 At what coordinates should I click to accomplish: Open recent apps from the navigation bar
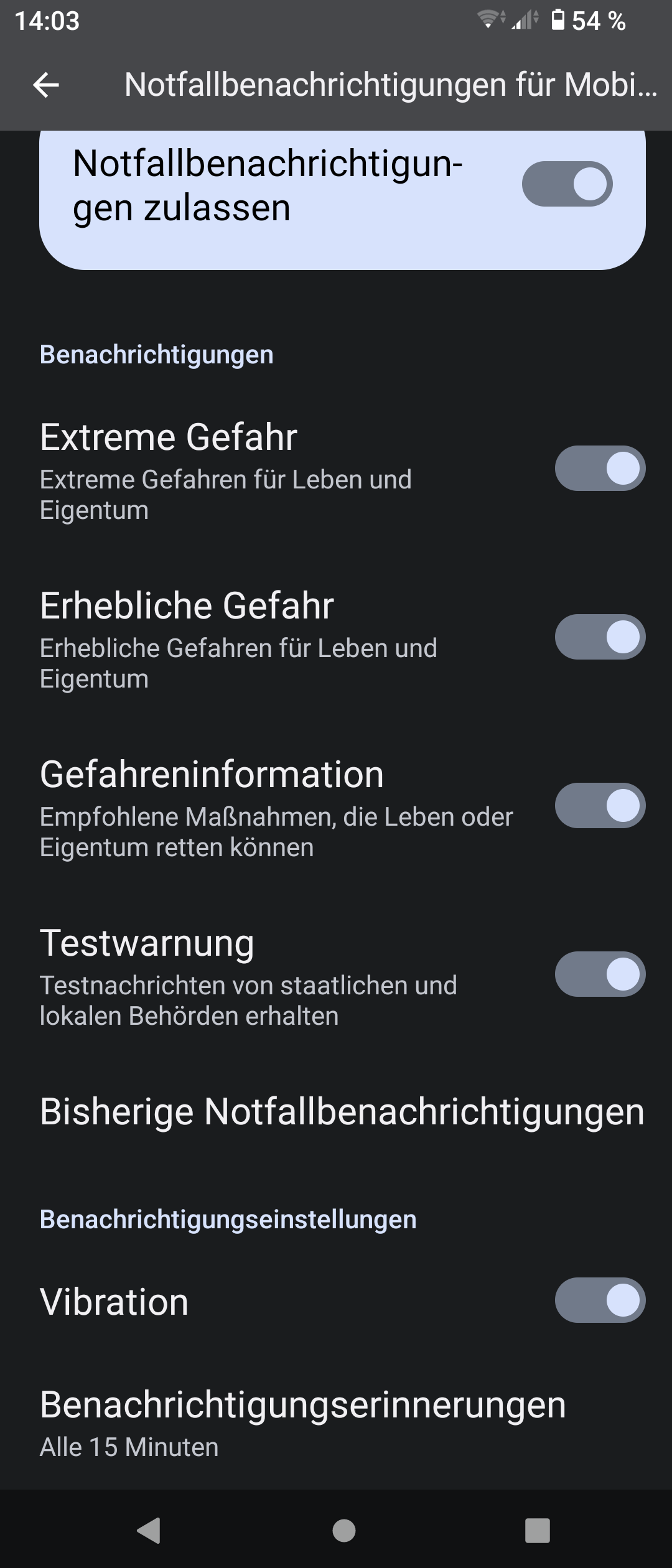pos(537,1530)
